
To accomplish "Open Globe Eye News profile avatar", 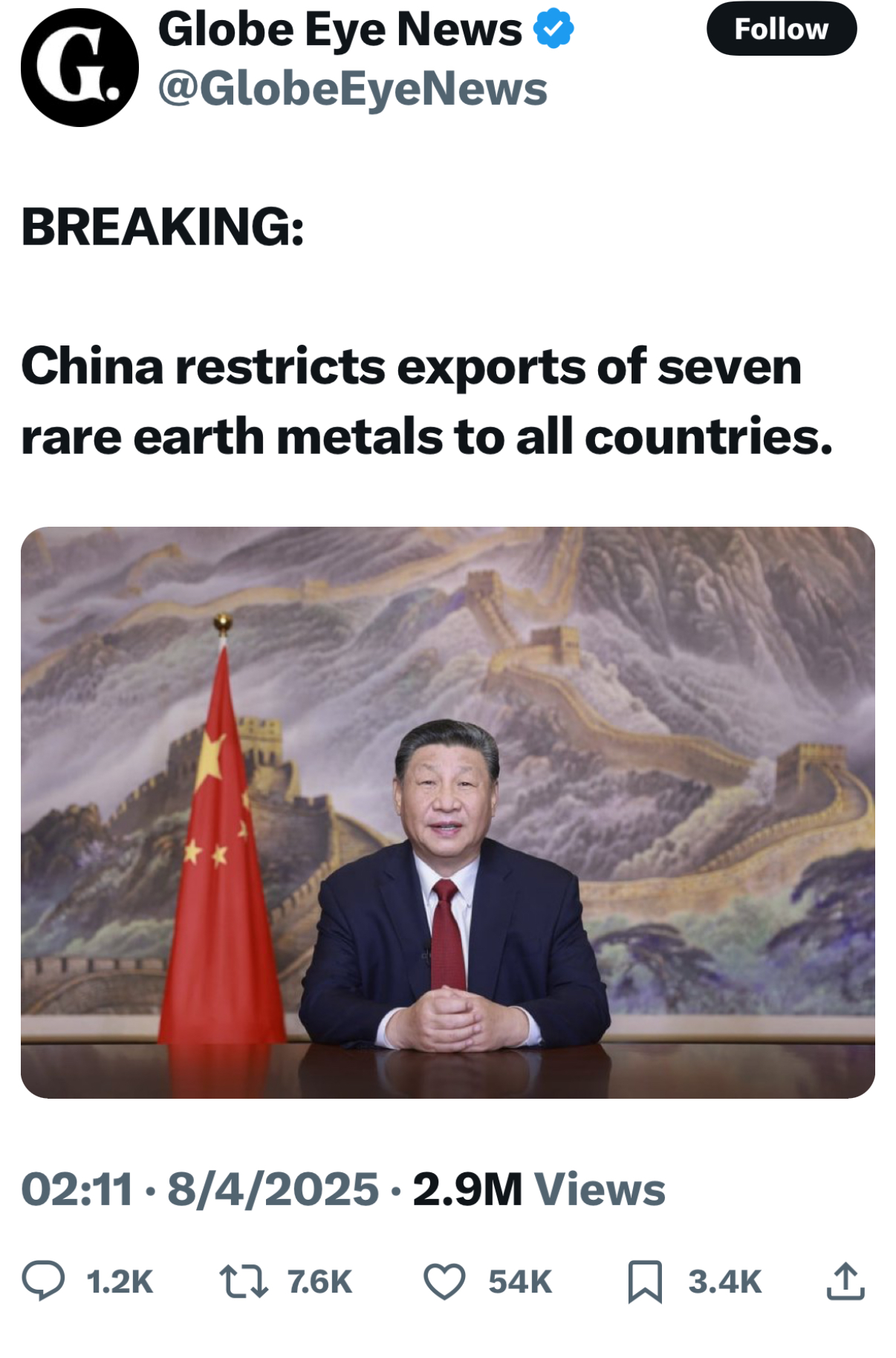I will click(79, 68).
